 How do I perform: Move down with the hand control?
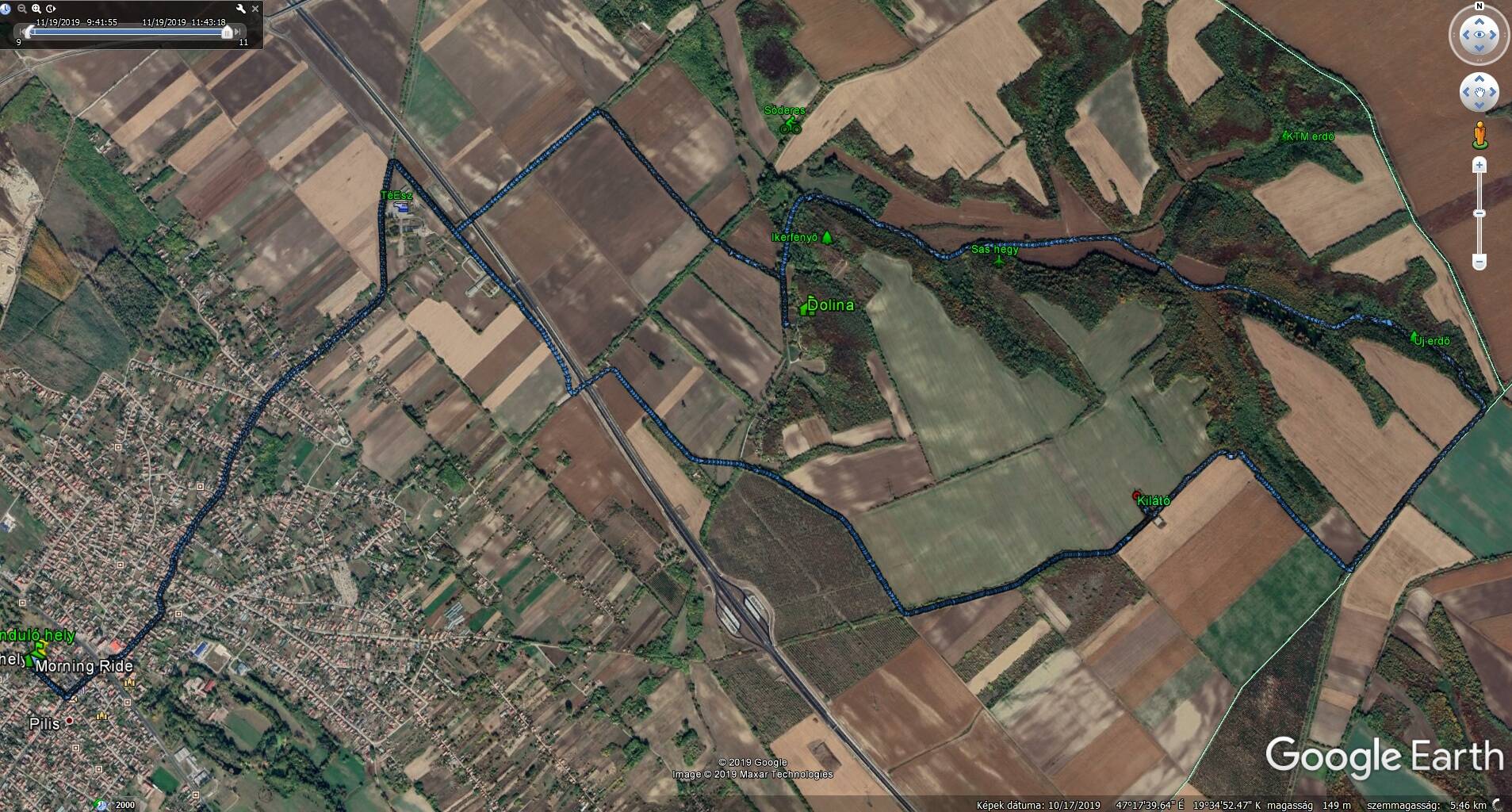(x=1479, y=106)
